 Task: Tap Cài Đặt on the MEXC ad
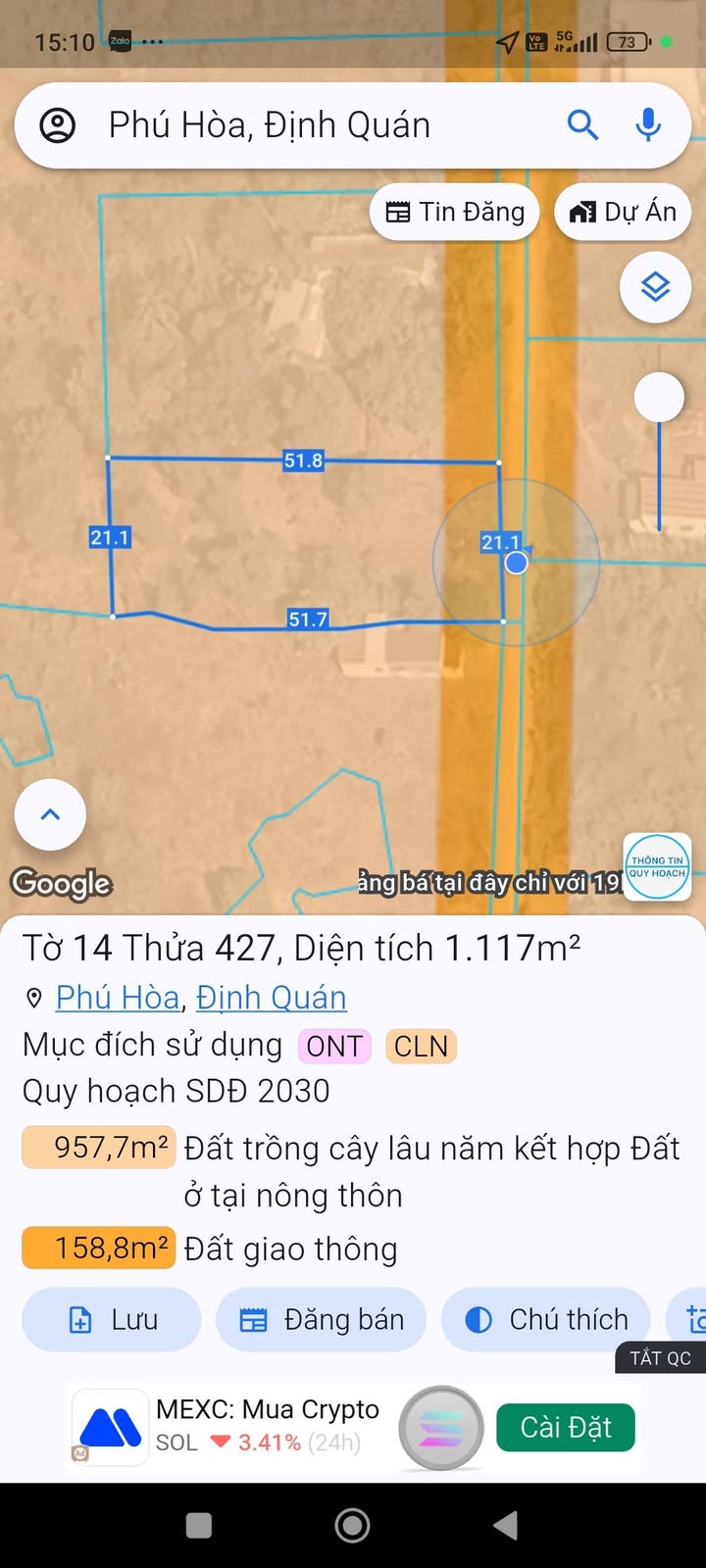[566, 1427]
